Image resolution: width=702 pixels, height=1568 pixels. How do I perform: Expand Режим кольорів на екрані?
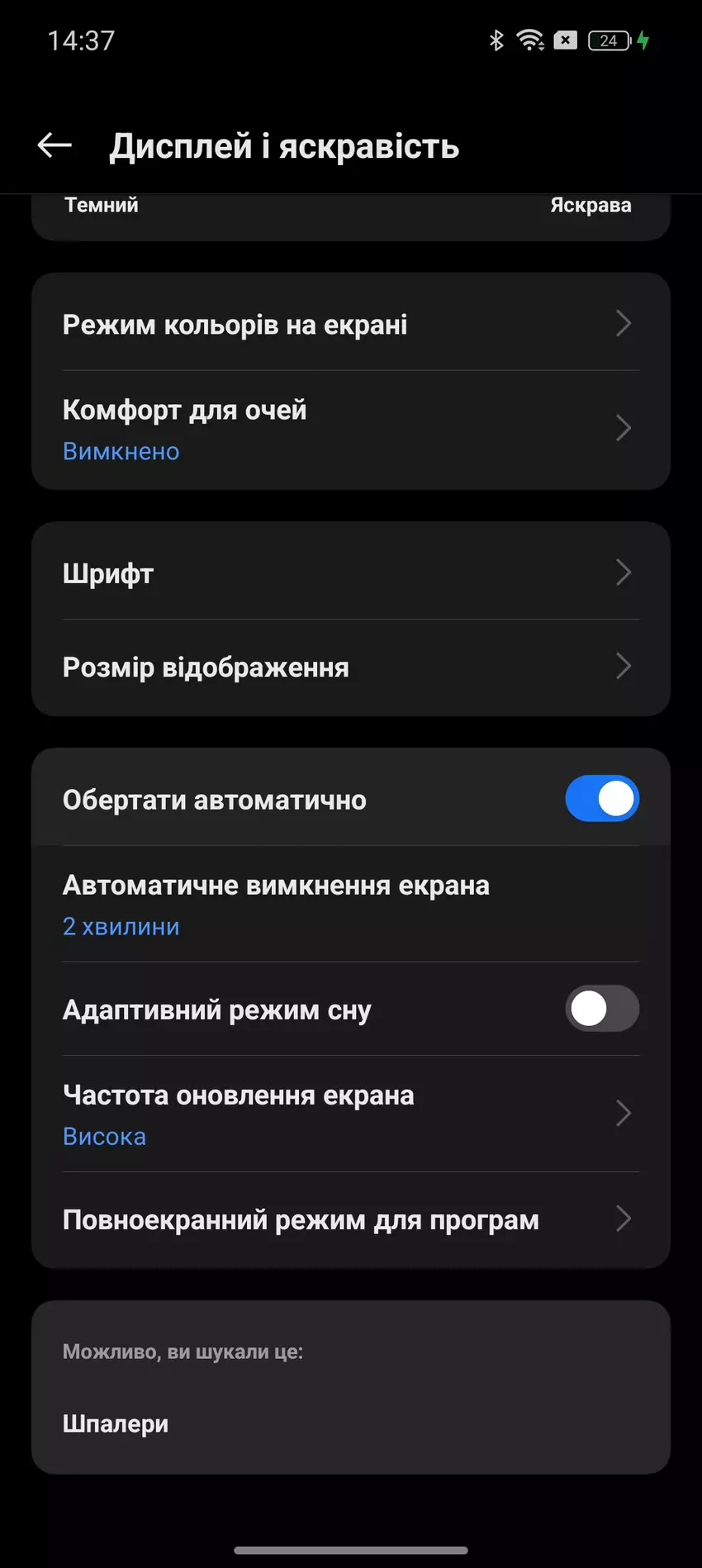pyautogui.click(x=350, y=324)
